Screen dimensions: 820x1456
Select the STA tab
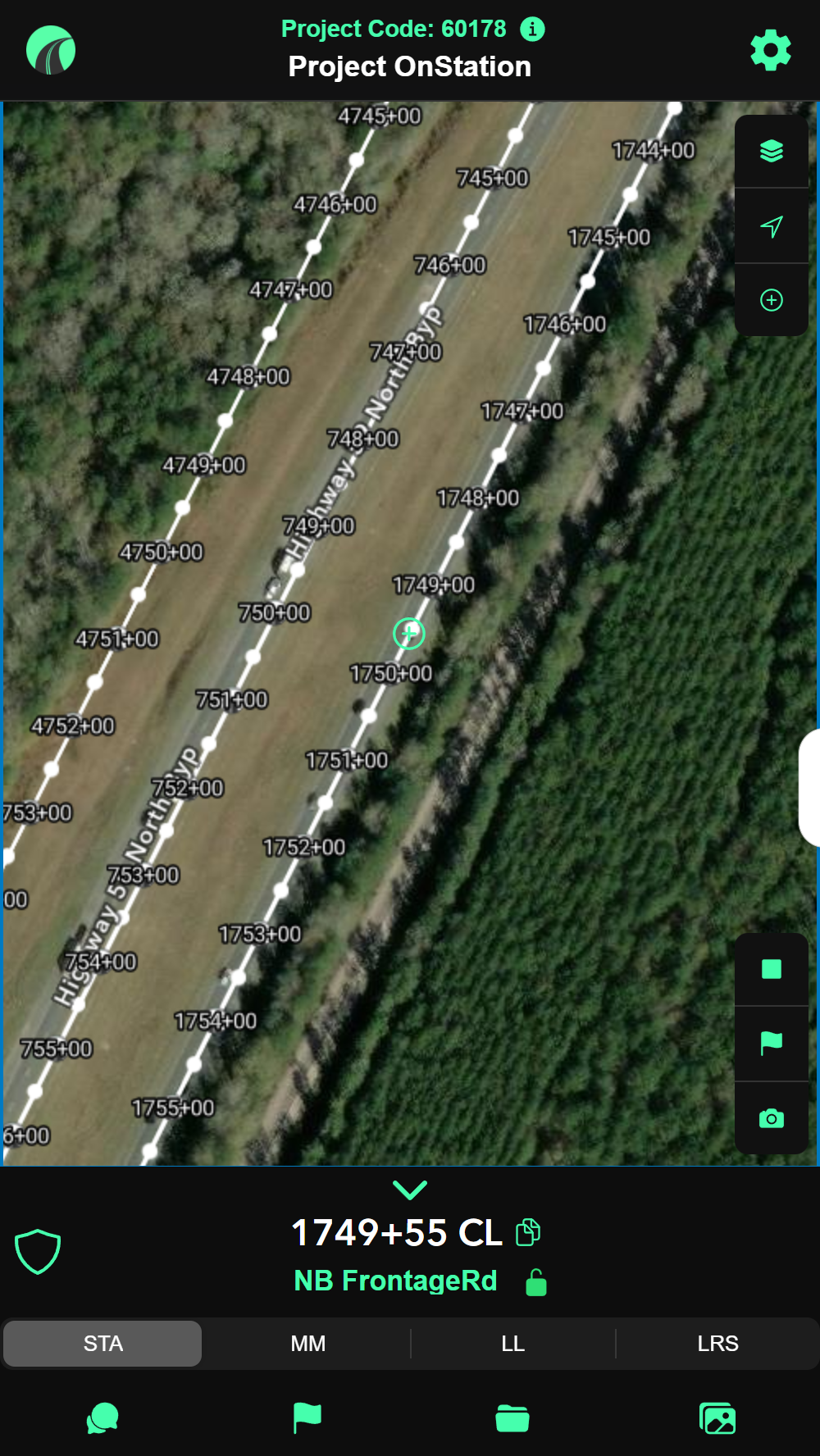tap(103, 1344)
